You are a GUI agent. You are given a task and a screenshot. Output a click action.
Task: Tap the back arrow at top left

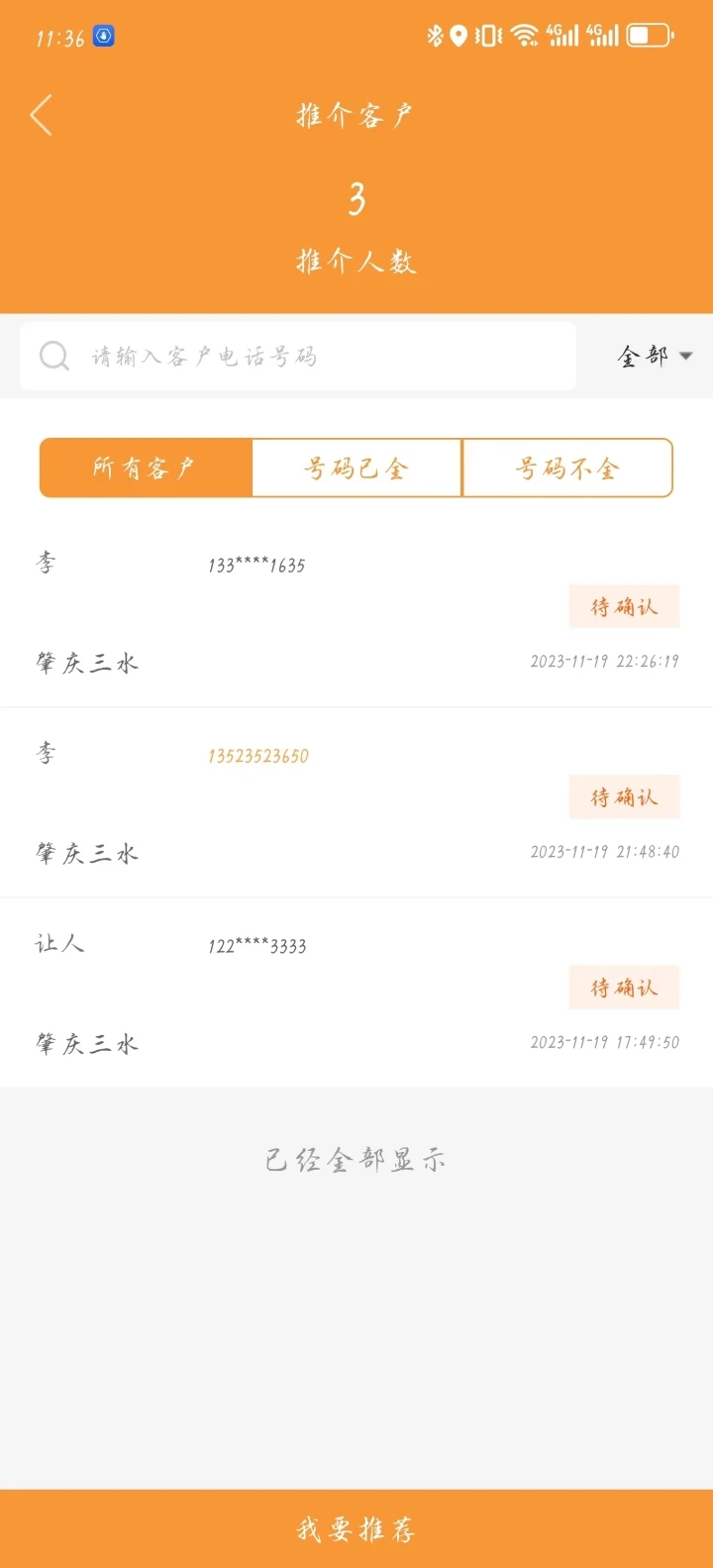click(40, 114)
